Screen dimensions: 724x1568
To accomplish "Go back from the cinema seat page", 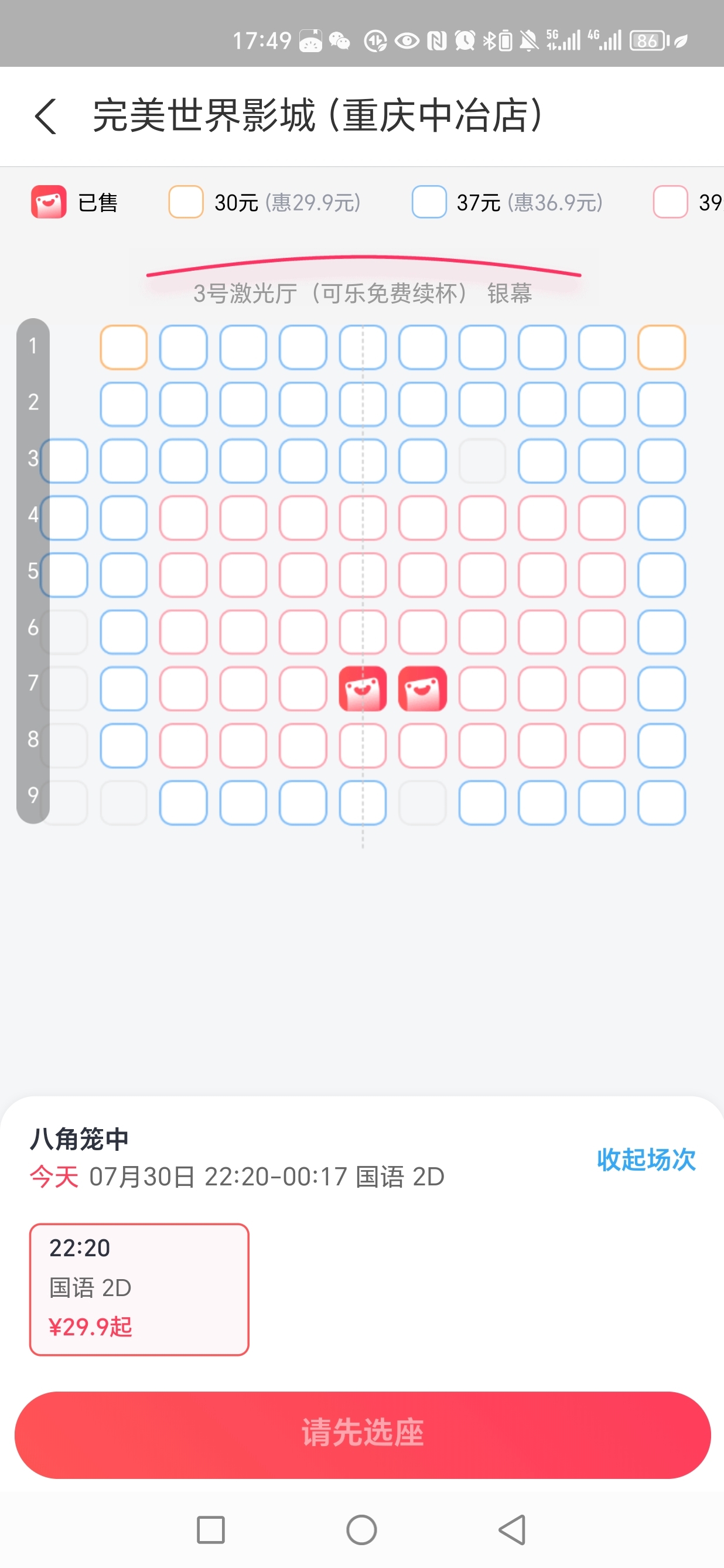I will pos(46,115).
